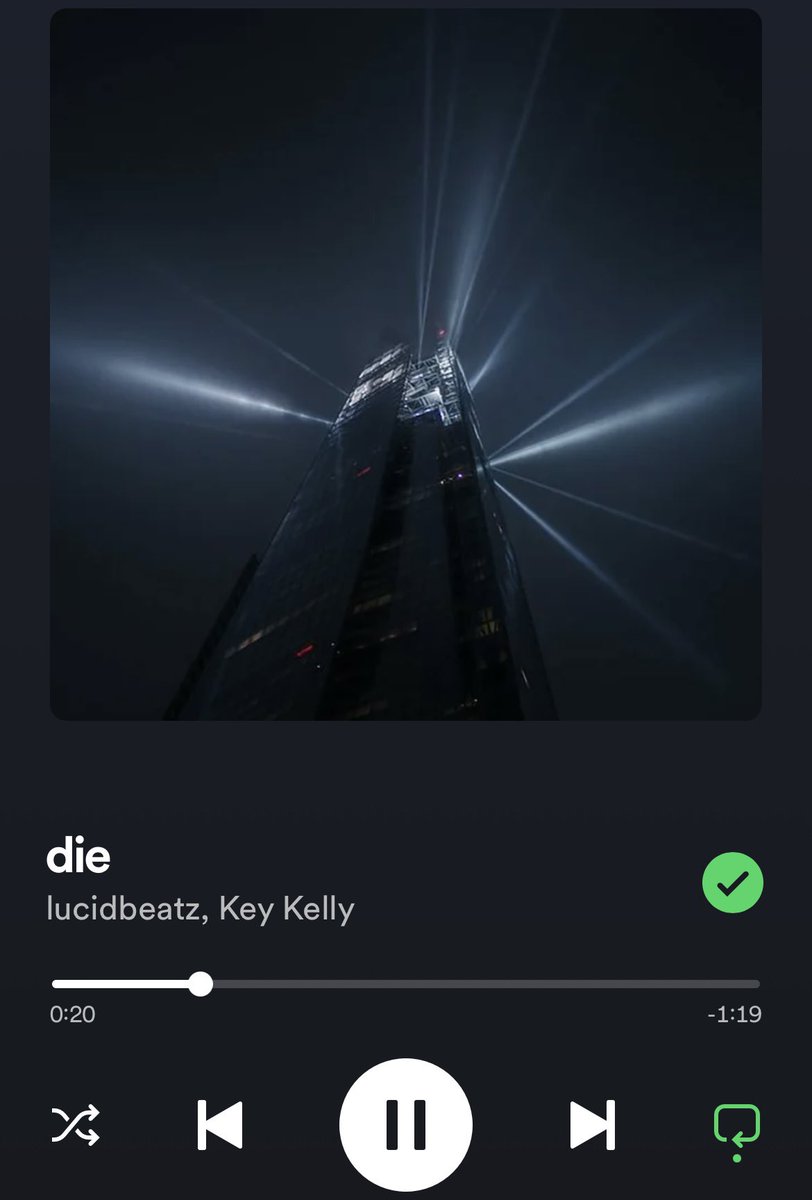Open the artists lucidbeatz, Key Kelly
The image size is (812, 1200).
point(200,909)
